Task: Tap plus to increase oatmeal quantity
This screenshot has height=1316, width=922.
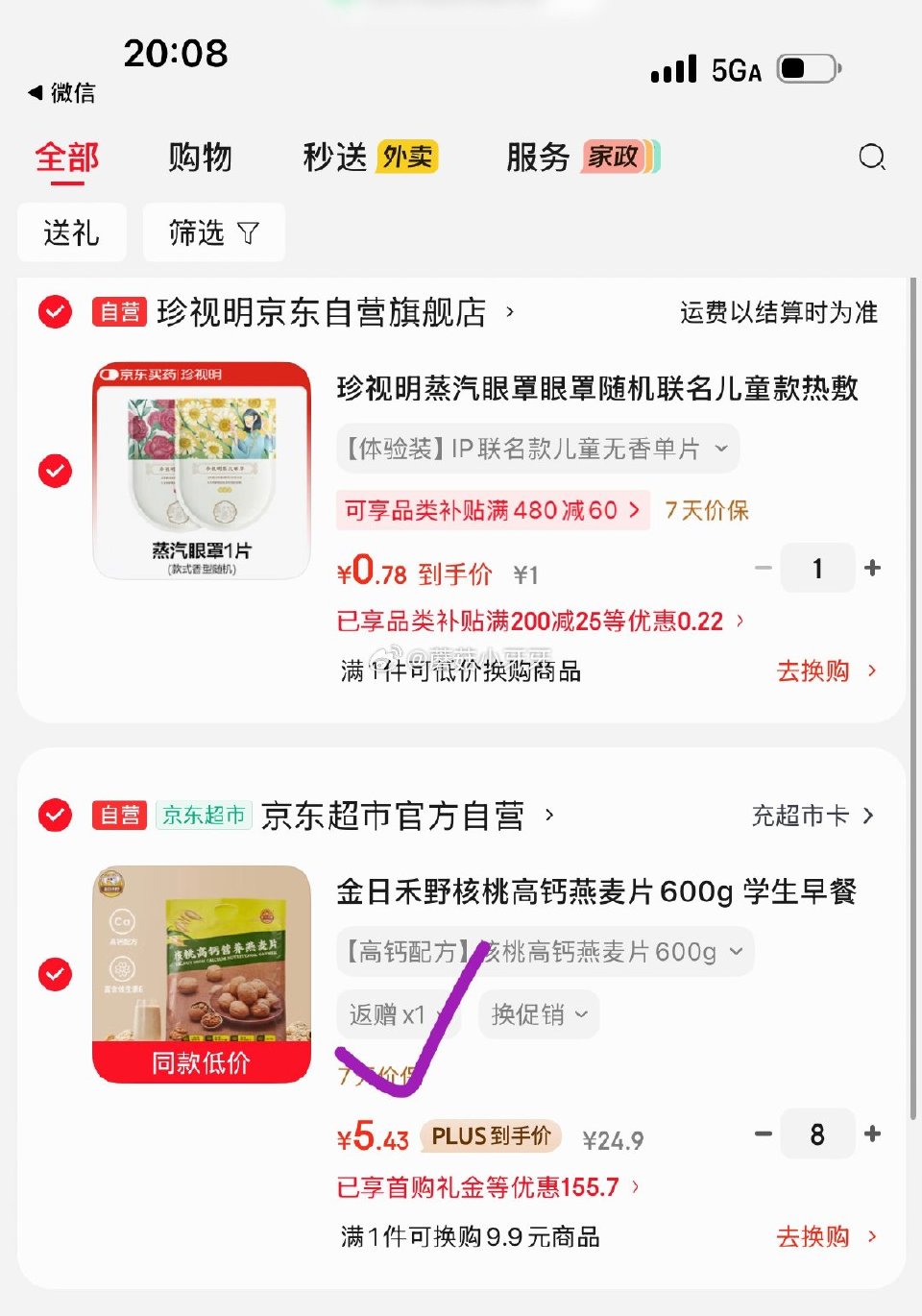Action: tap(873, 1134)
